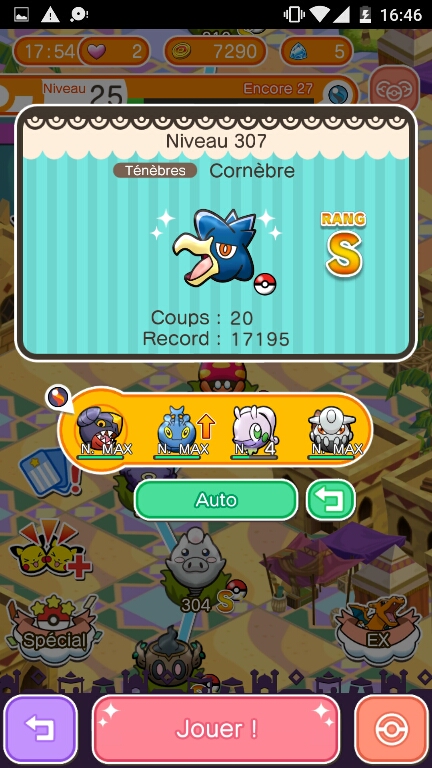Tap the green reset arrow next to Auto
The width and height of the screenshot is (432, 768).
click(x=331, y=500)
